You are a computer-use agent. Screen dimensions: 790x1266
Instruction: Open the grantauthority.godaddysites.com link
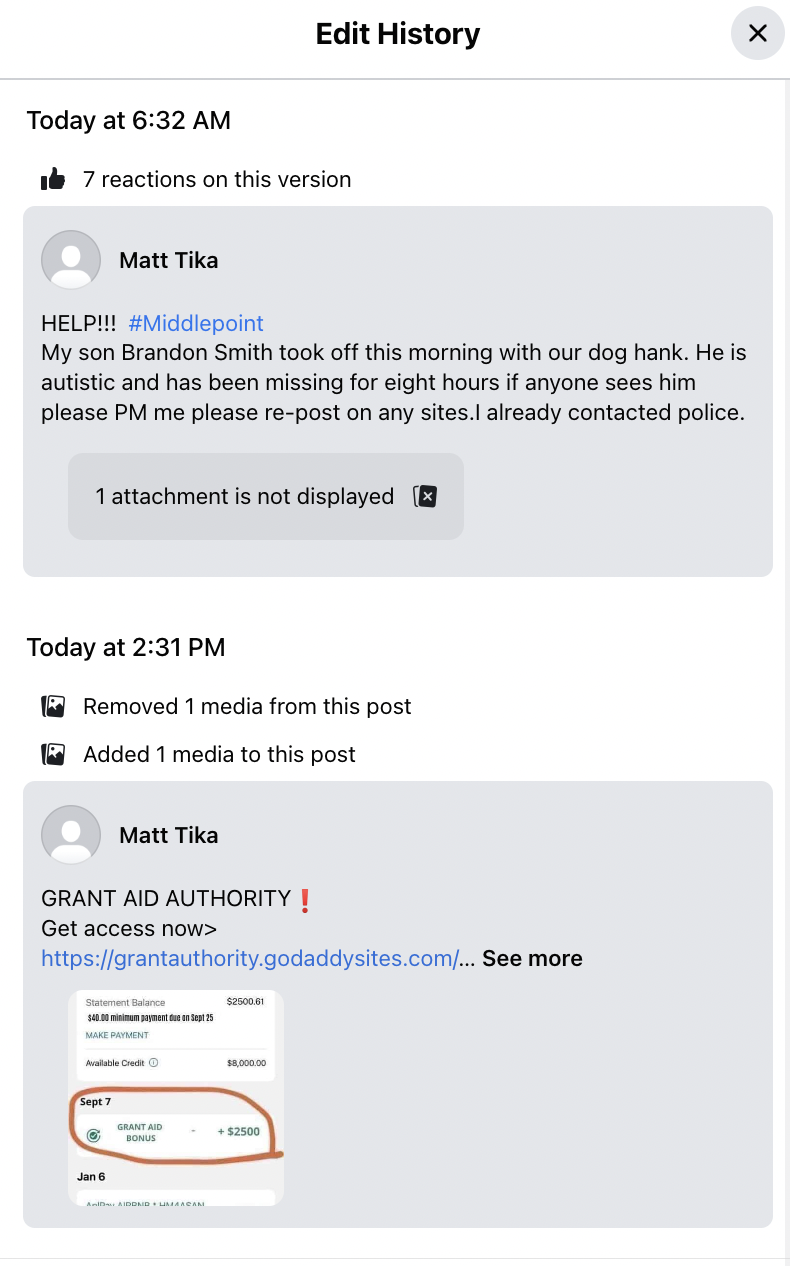coord(249,958)
